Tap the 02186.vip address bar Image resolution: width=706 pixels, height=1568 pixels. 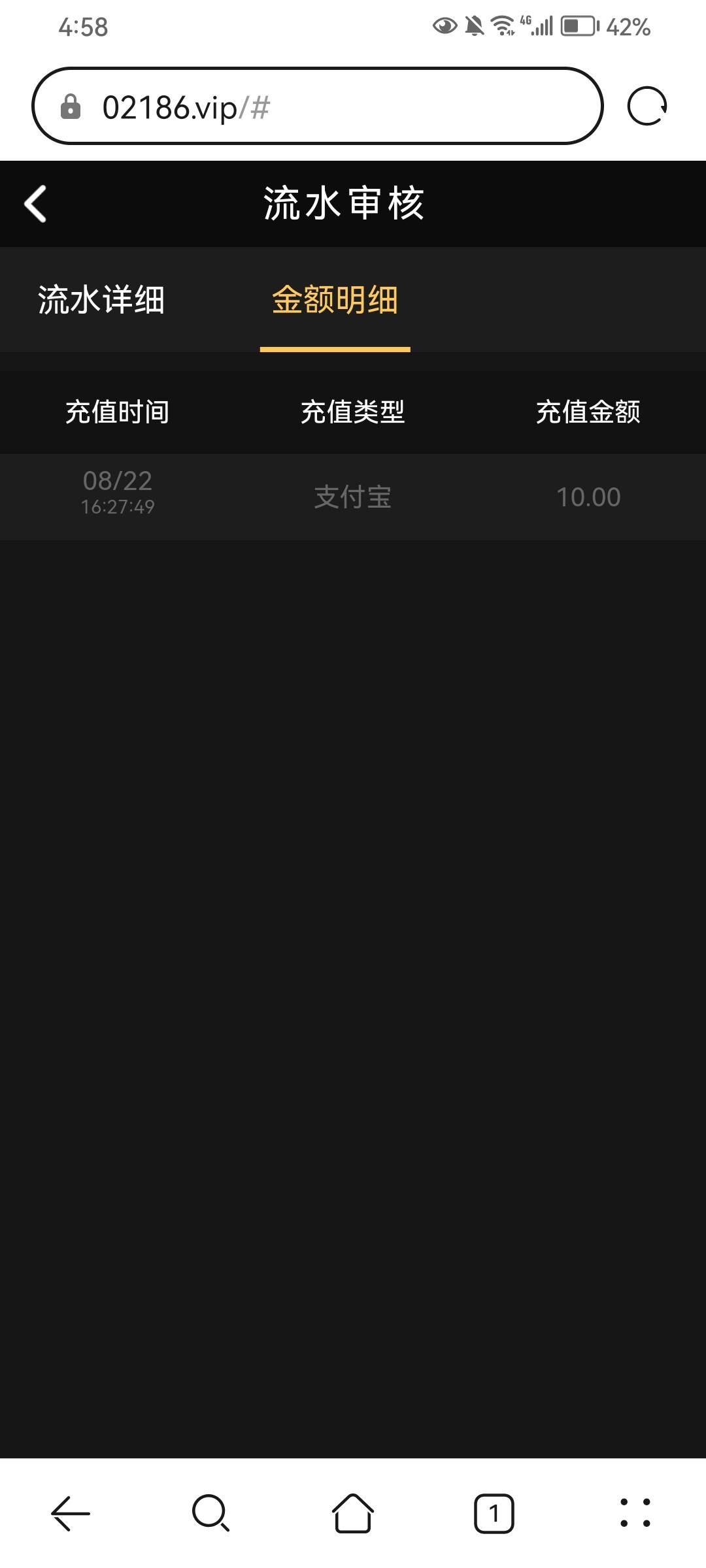point(314,106)
